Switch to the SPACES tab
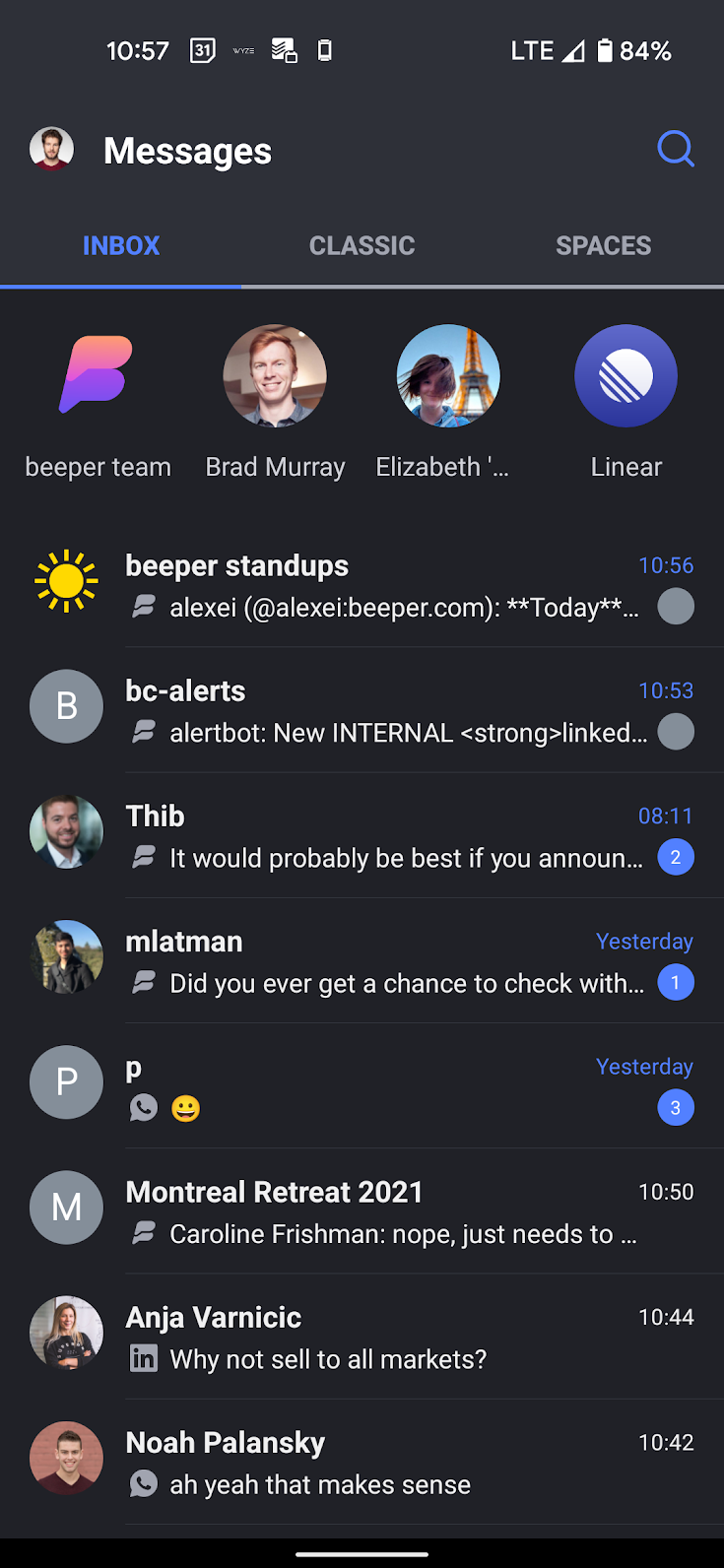Viewport: 724px width, 1568px height. click(x=603, y=245)
